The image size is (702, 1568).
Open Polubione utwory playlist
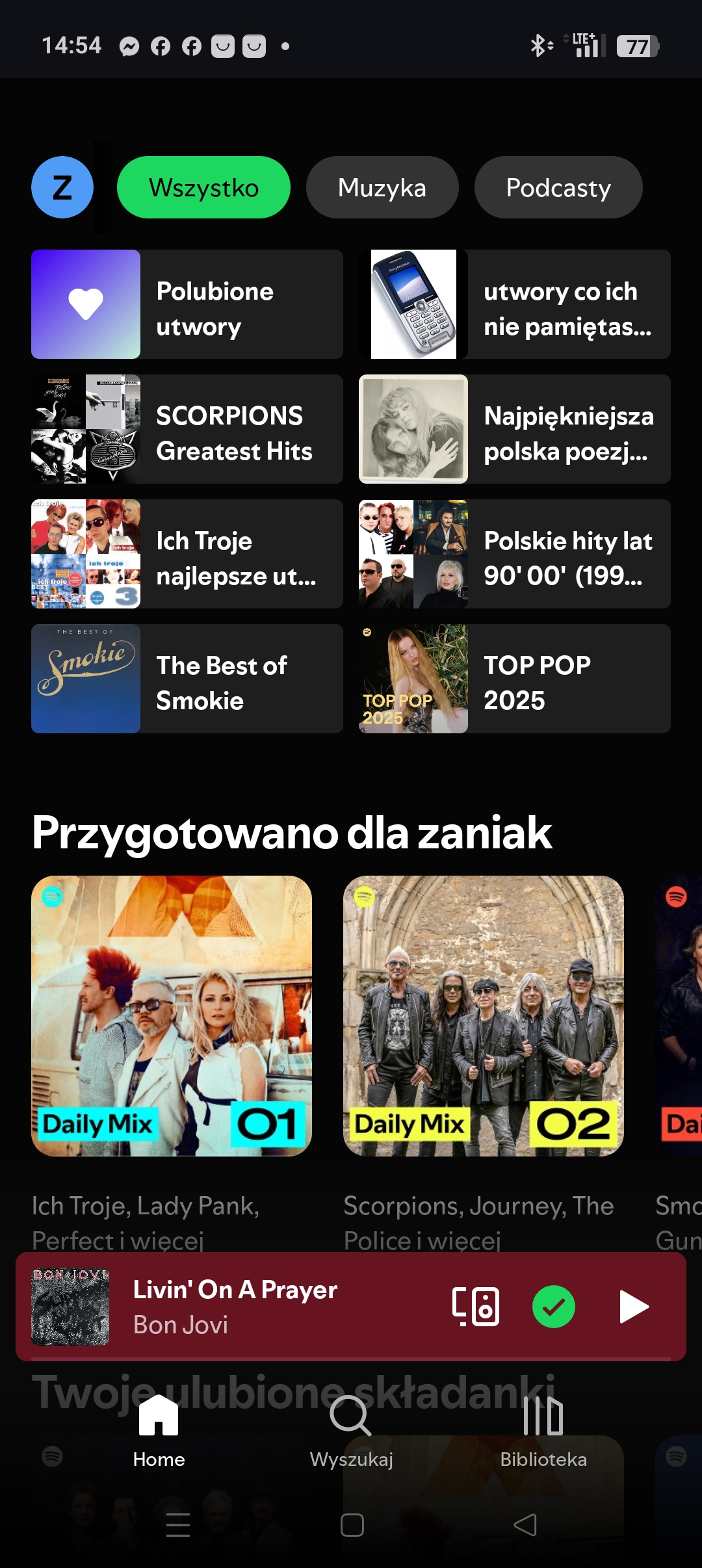(x=187, y=304)
